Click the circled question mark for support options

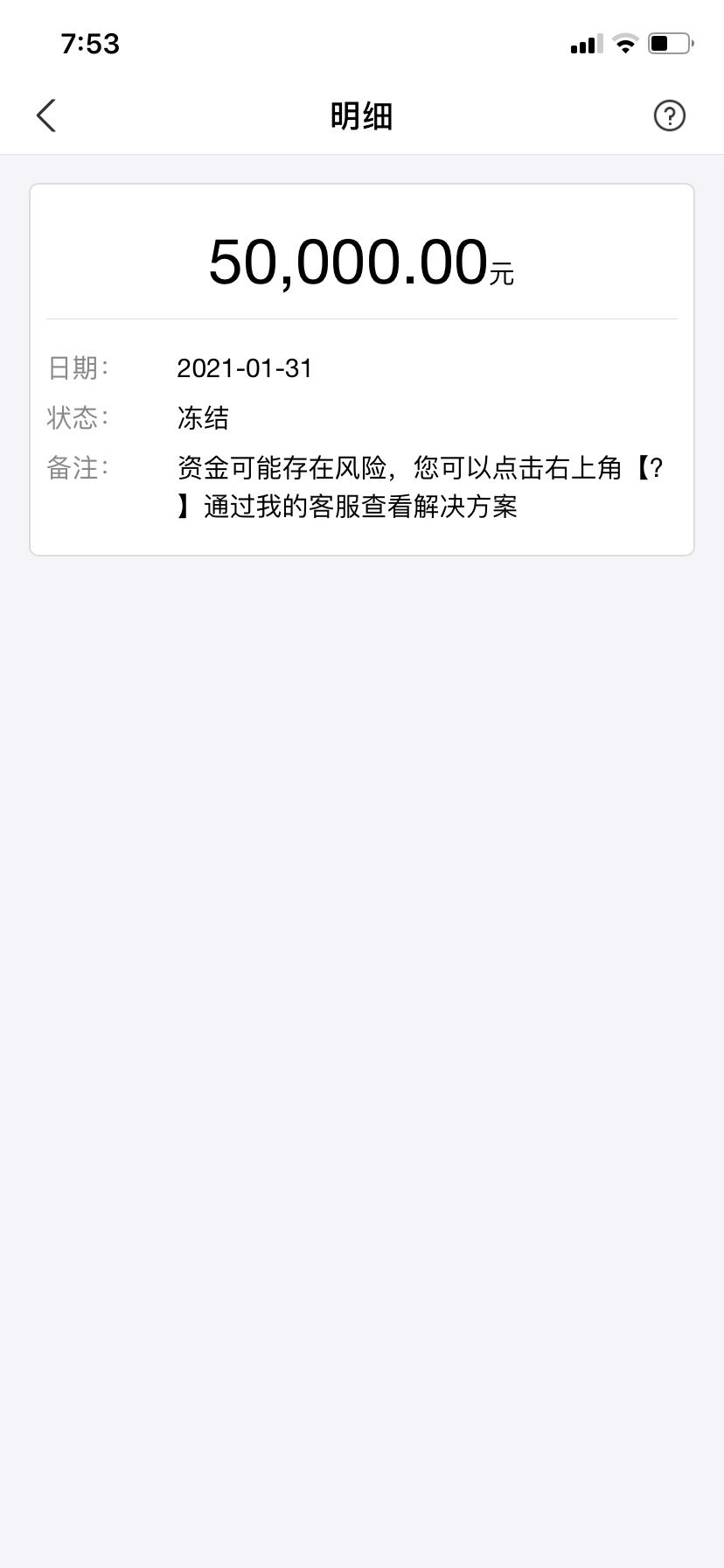pyautogui.click(x=669, y=115)
